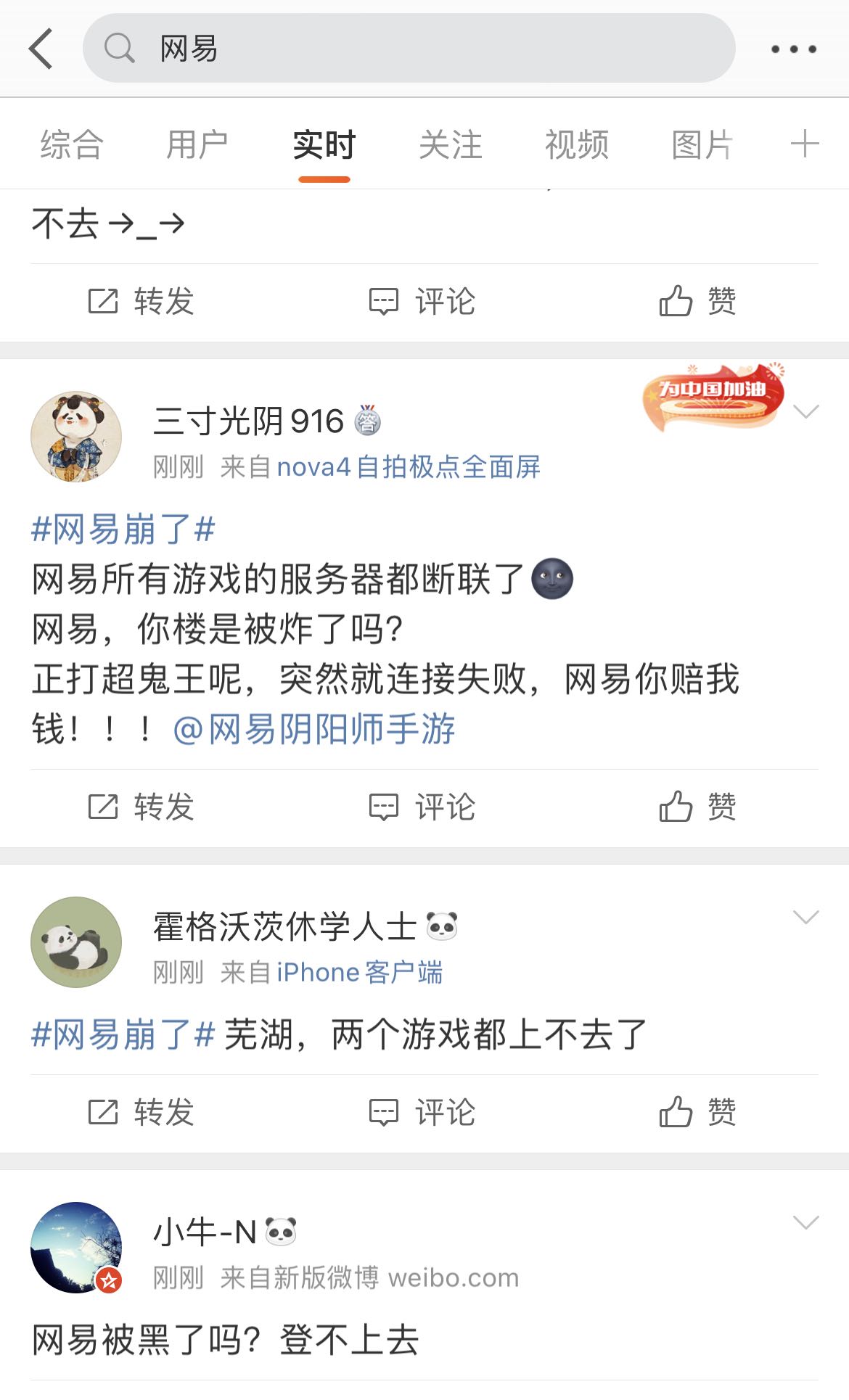Open the nova4自拍极点全面屏 source link
This screenshot has height=1400, width=849.
(409, 467)
